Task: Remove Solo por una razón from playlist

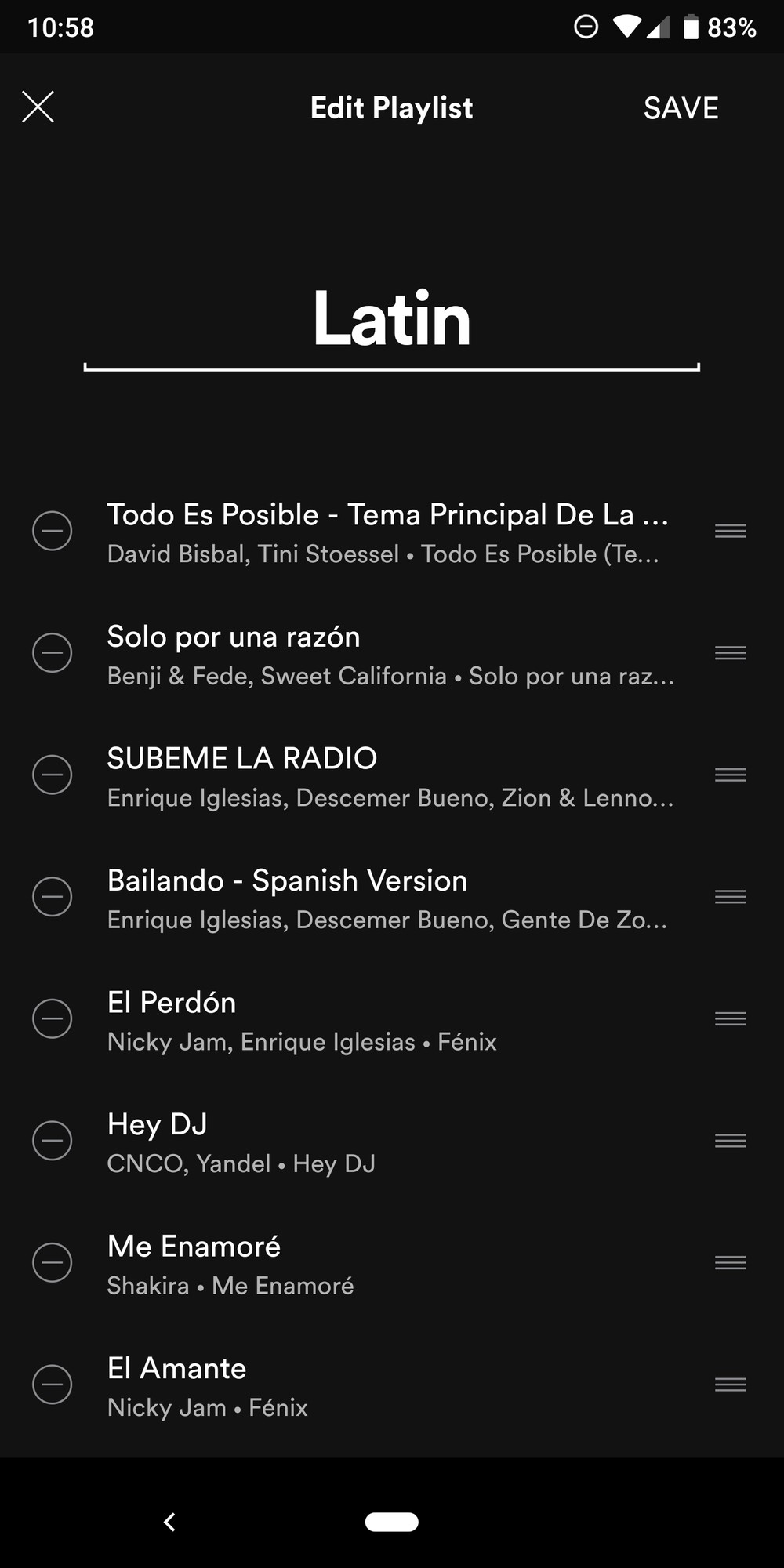Action: tap(53, 653)
